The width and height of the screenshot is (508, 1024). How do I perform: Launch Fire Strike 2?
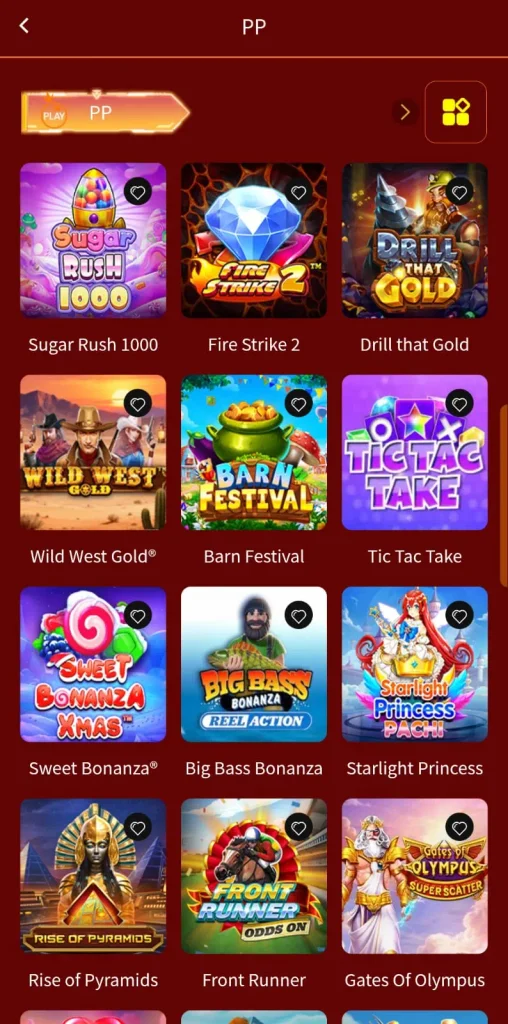point(254,240)
